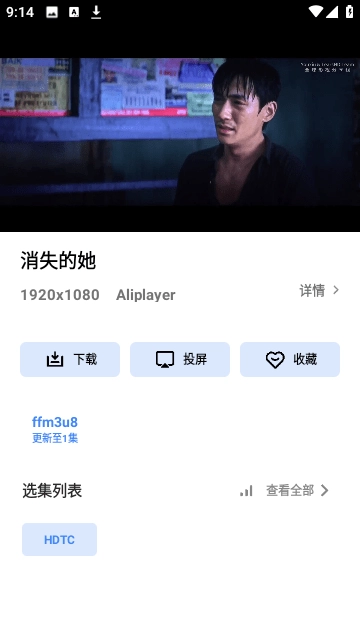
Task: Toggle episode sort order icon
Action: click(246, 491)
